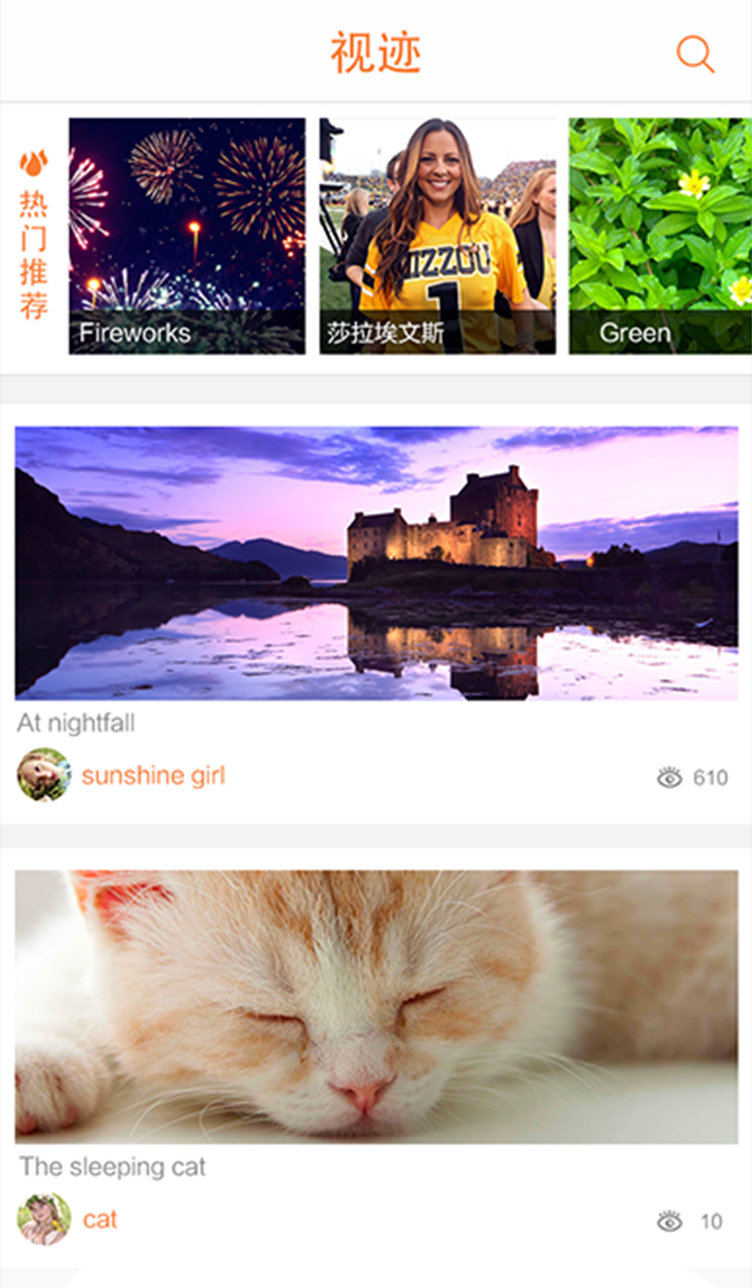This screenshot has height=1288, width=752.
Task: Open the Fireworks recommended tile
Action: [187, 236]
